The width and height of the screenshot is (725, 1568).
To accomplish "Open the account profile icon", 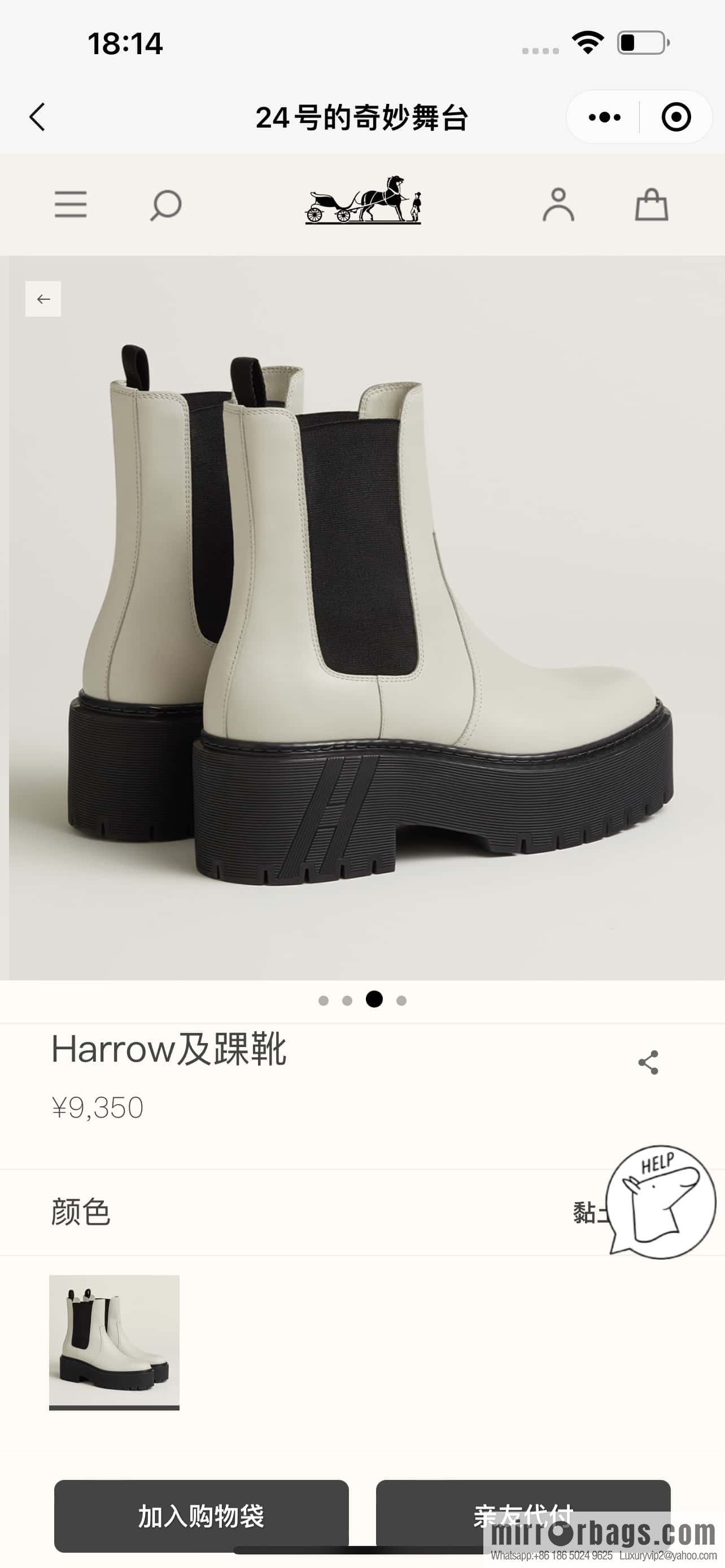I will [x=560, y=205].
